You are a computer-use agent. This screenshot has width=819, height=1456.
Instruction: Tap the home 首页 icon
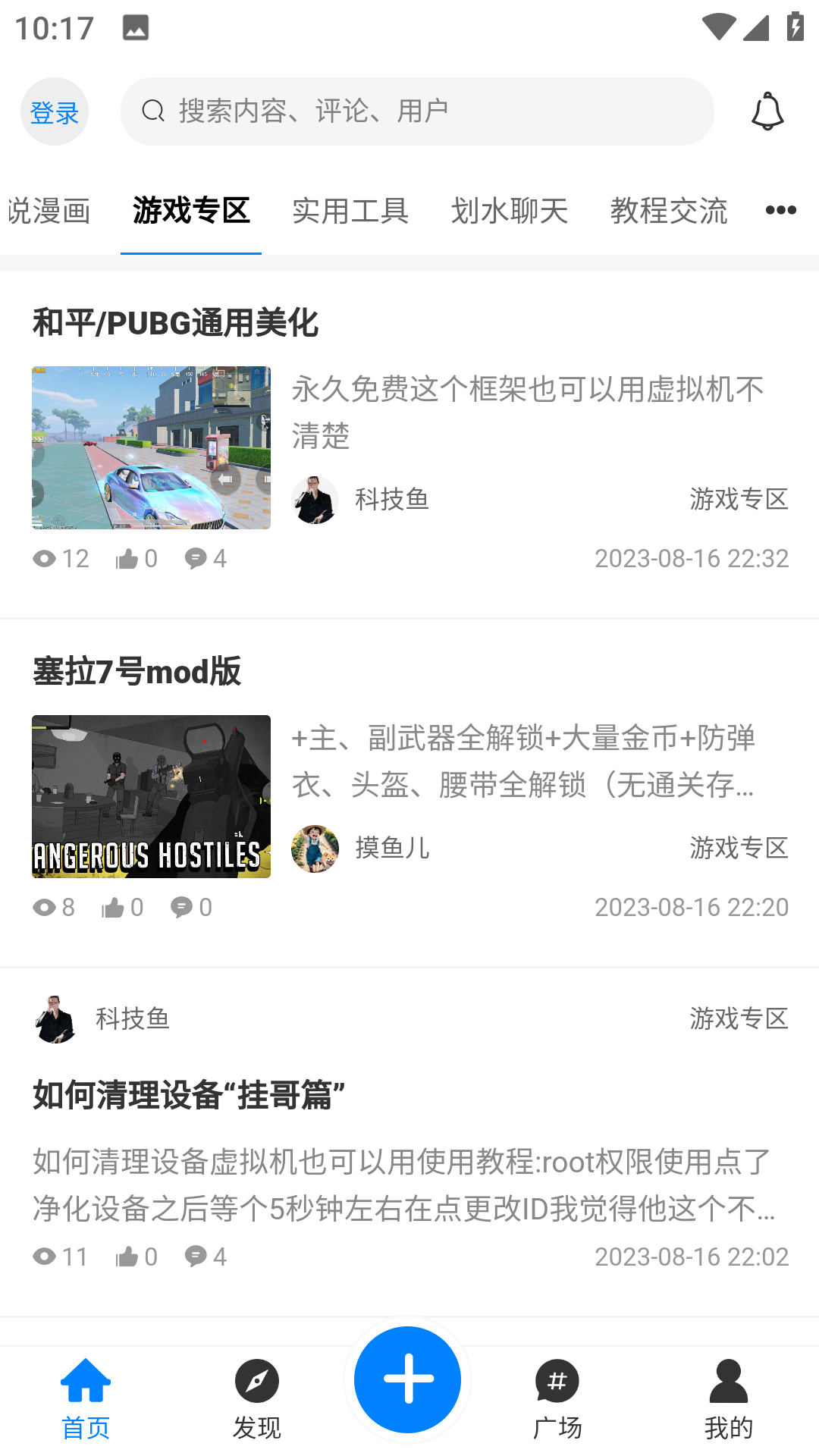click(x=86, y=1398)
